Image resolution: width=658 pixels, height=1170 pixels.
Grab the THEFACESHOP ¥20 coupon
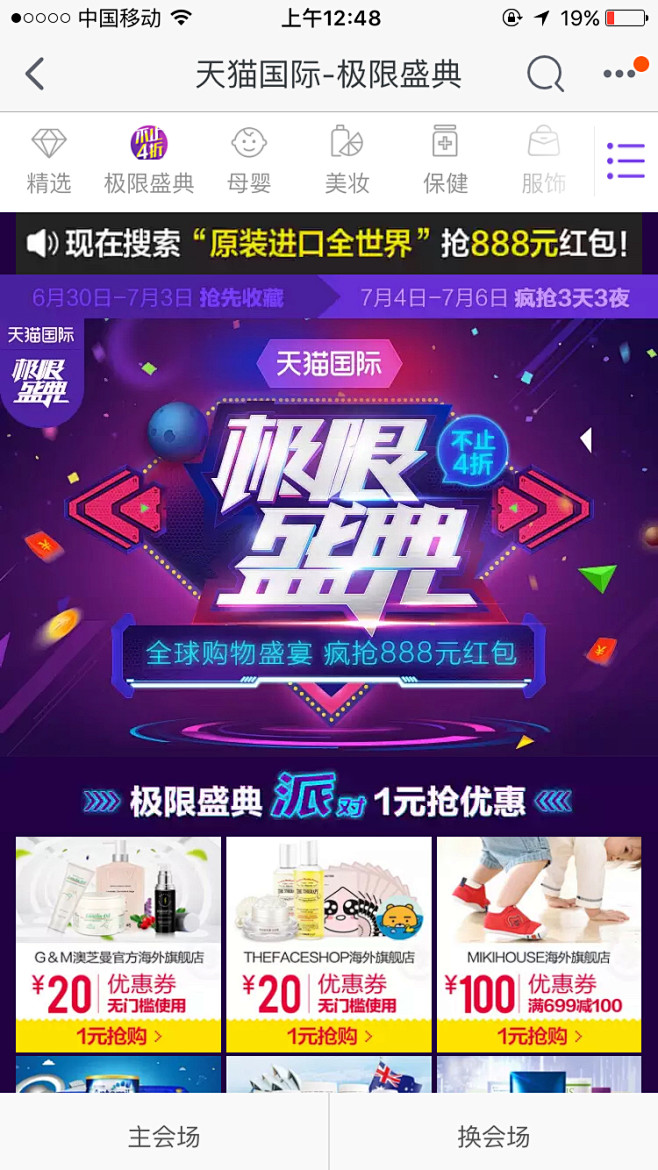coord(329,1036)
